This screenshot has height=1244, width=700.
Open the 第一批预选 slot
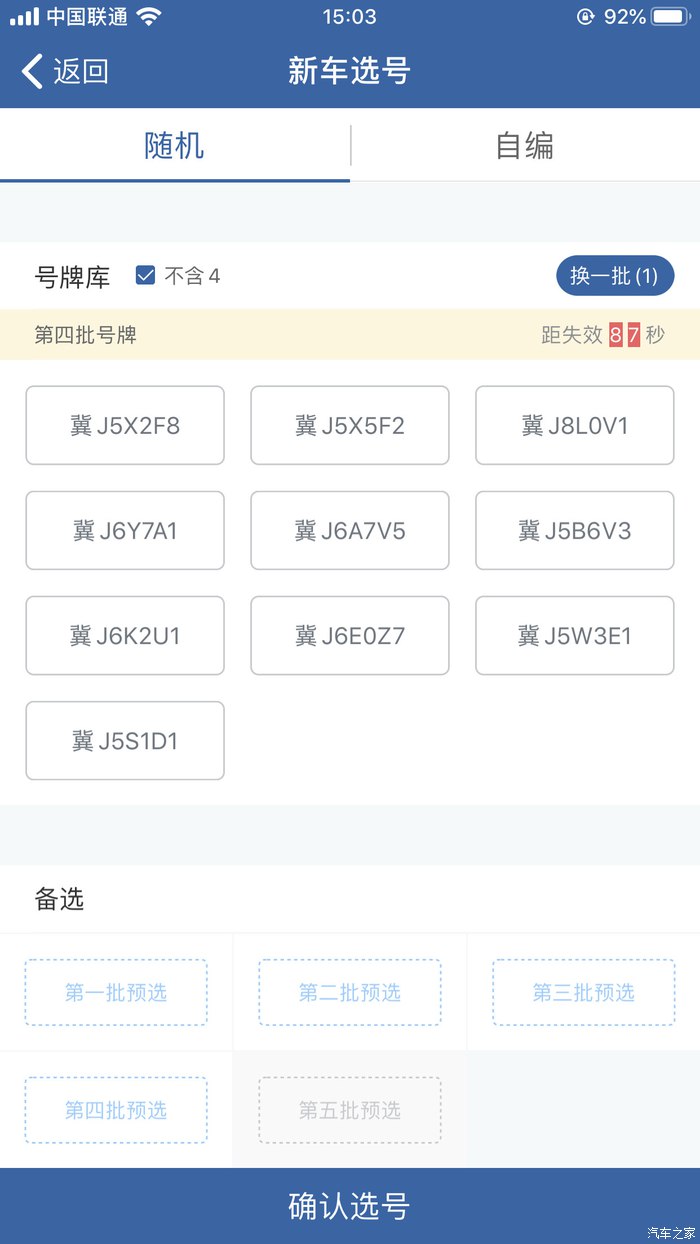point(116,992)
